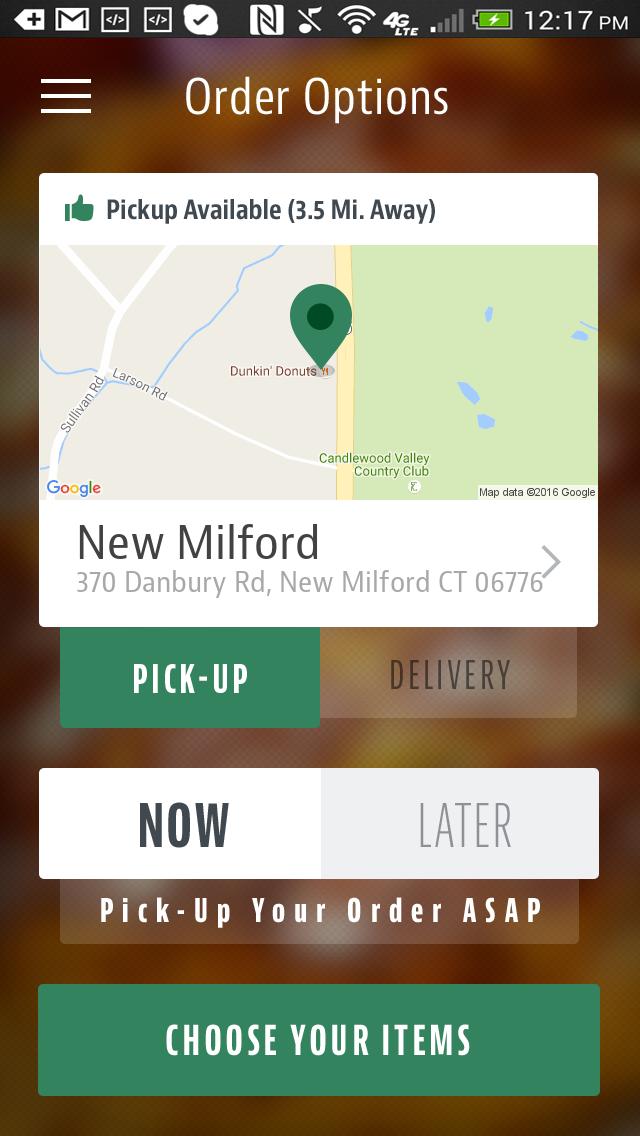Switch to the Delivery option
Viewport: 640px width, 1136px height.
point(449,674)
